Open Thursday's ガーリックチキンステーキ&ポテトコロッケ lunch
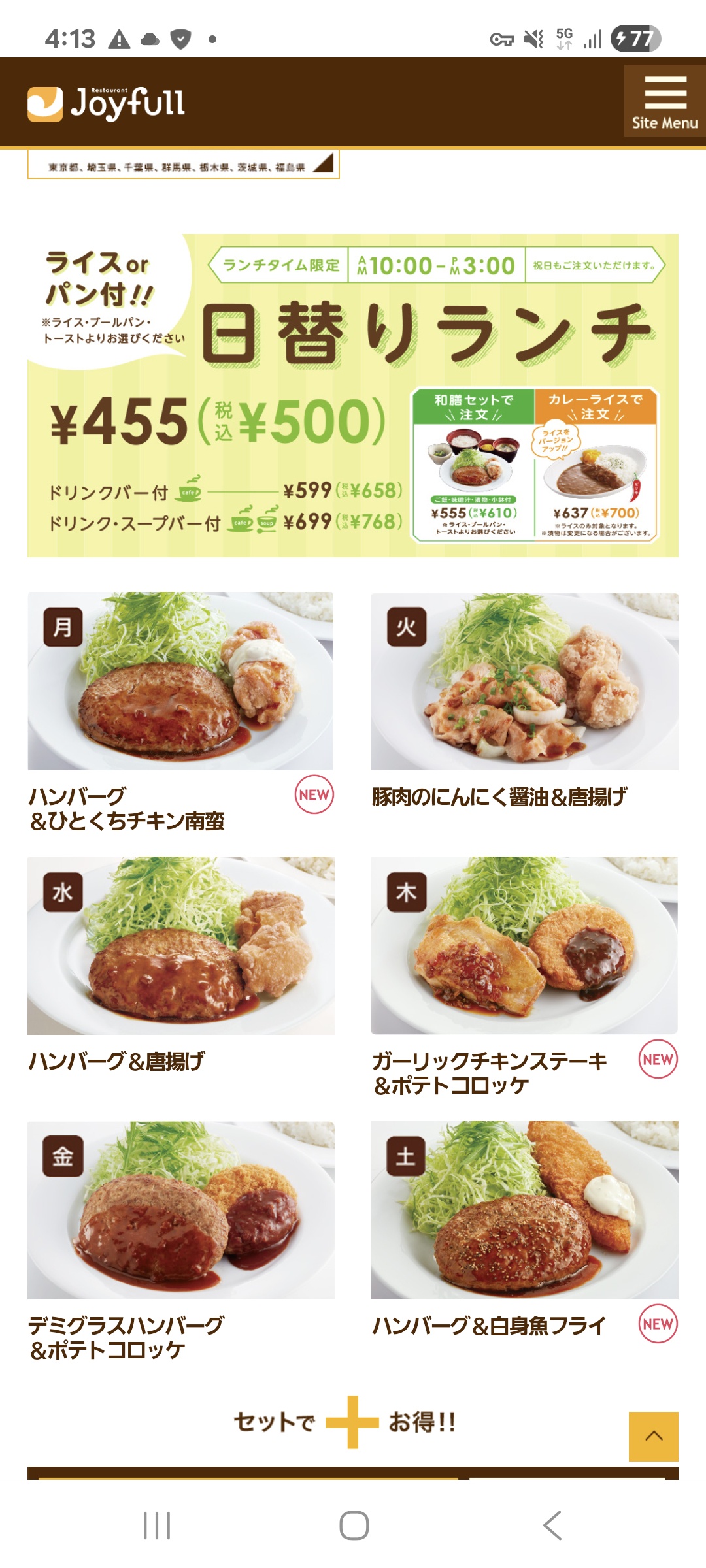 click(x=524, y=945)
